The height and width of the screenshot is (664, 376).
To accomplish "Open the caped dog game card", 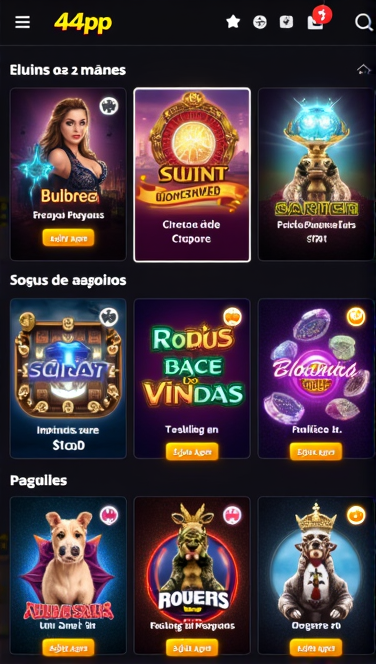I will [68, 575].
